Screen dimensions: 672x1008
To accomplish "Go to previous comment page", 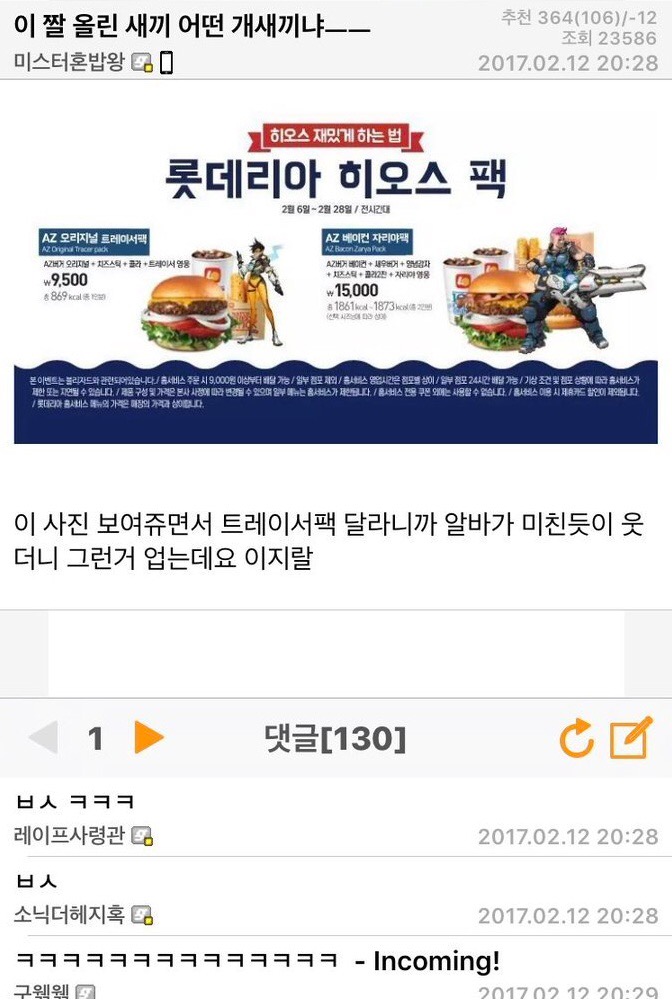I will point(44,739).
